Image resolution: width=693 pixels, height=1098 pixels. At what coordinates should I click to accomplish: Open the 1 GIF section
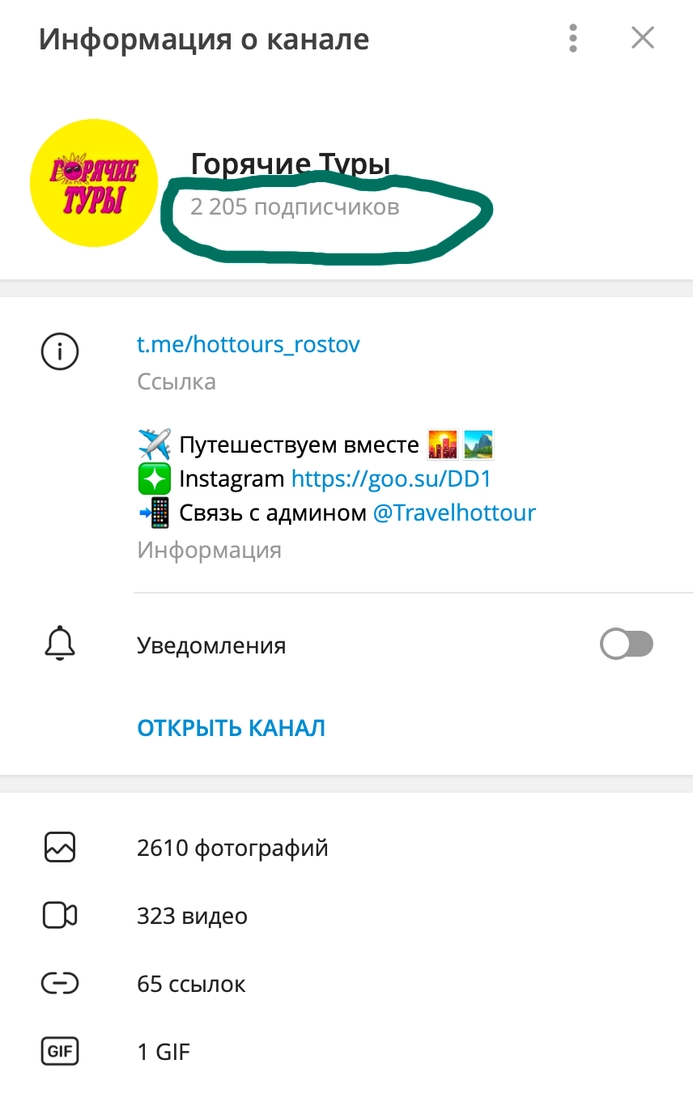pyautogui.click(x=163, y=1052)
